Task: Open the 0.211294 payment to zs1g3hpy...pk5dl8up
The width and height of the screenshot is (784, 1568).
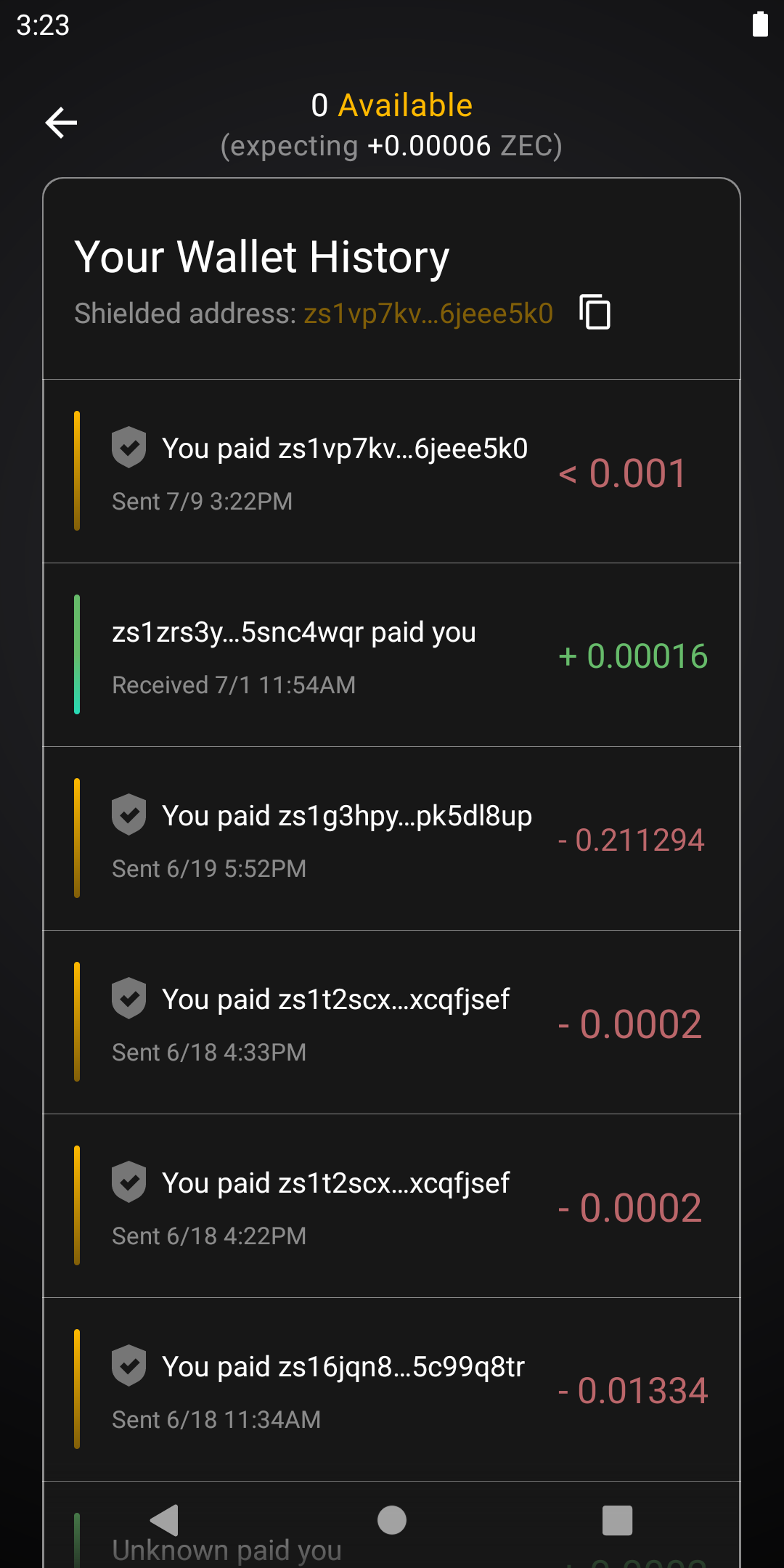Action: click(392, 839)
